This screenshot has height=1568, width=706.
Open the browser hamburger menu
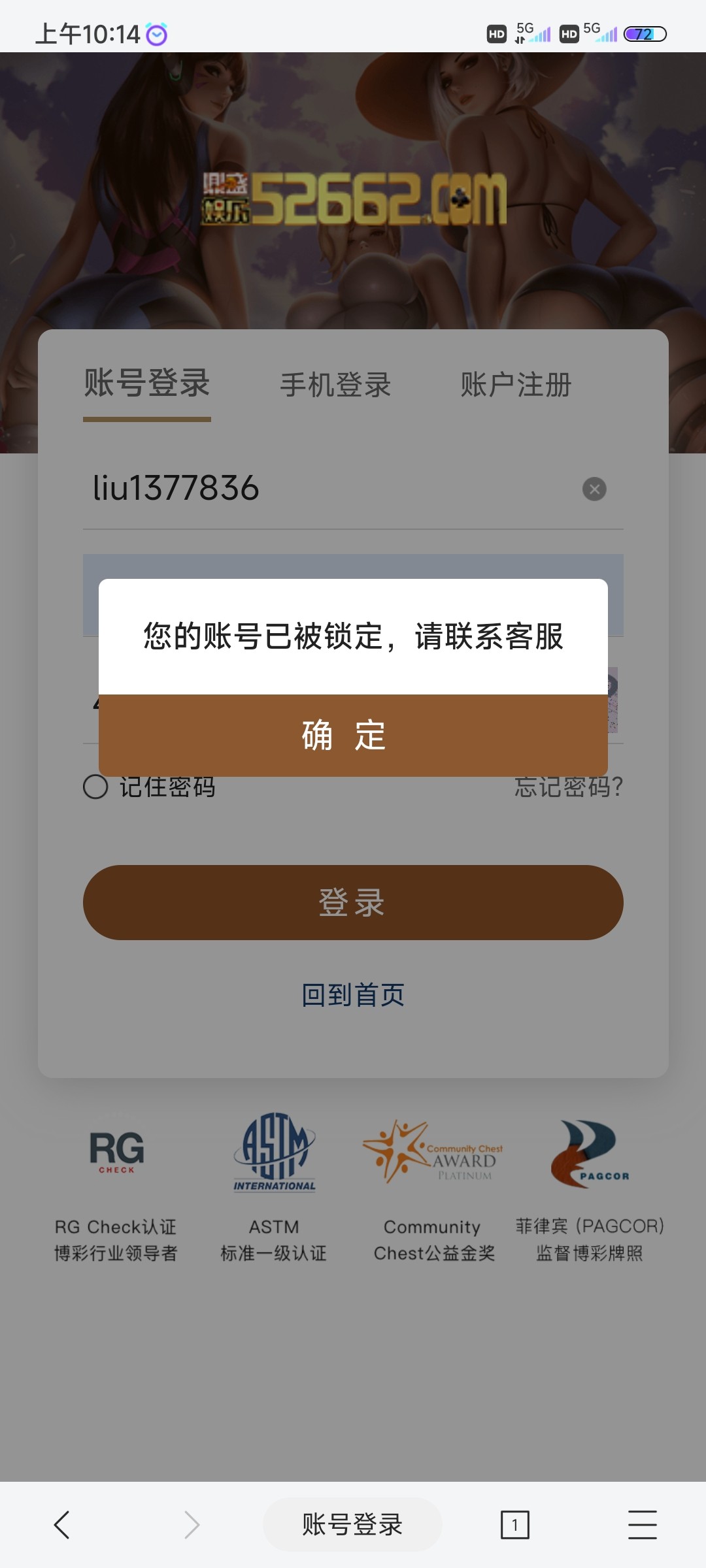[x=642, y=1525]
